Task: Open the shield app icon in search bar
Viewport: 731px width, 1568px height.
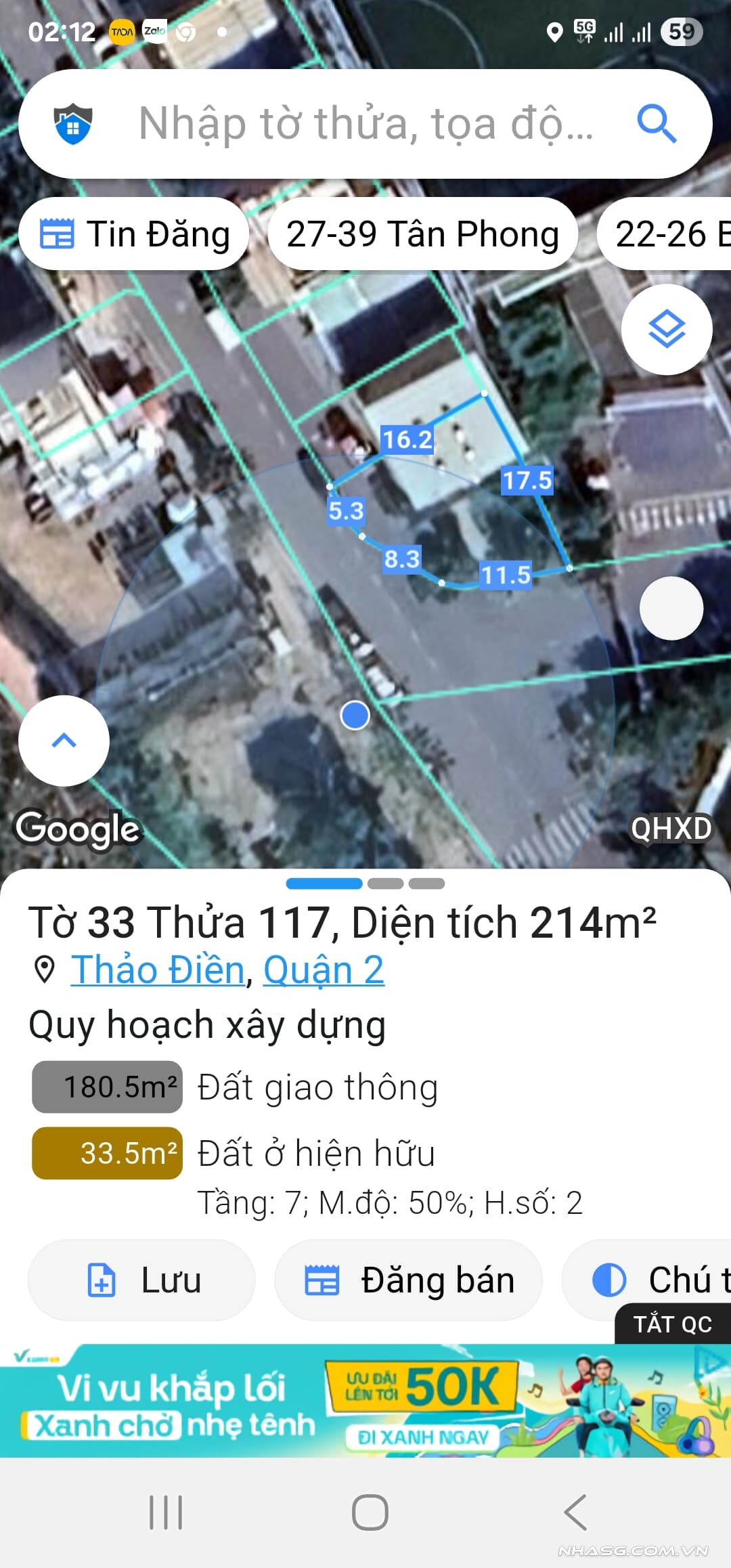Action: click(x=73, y=124)
